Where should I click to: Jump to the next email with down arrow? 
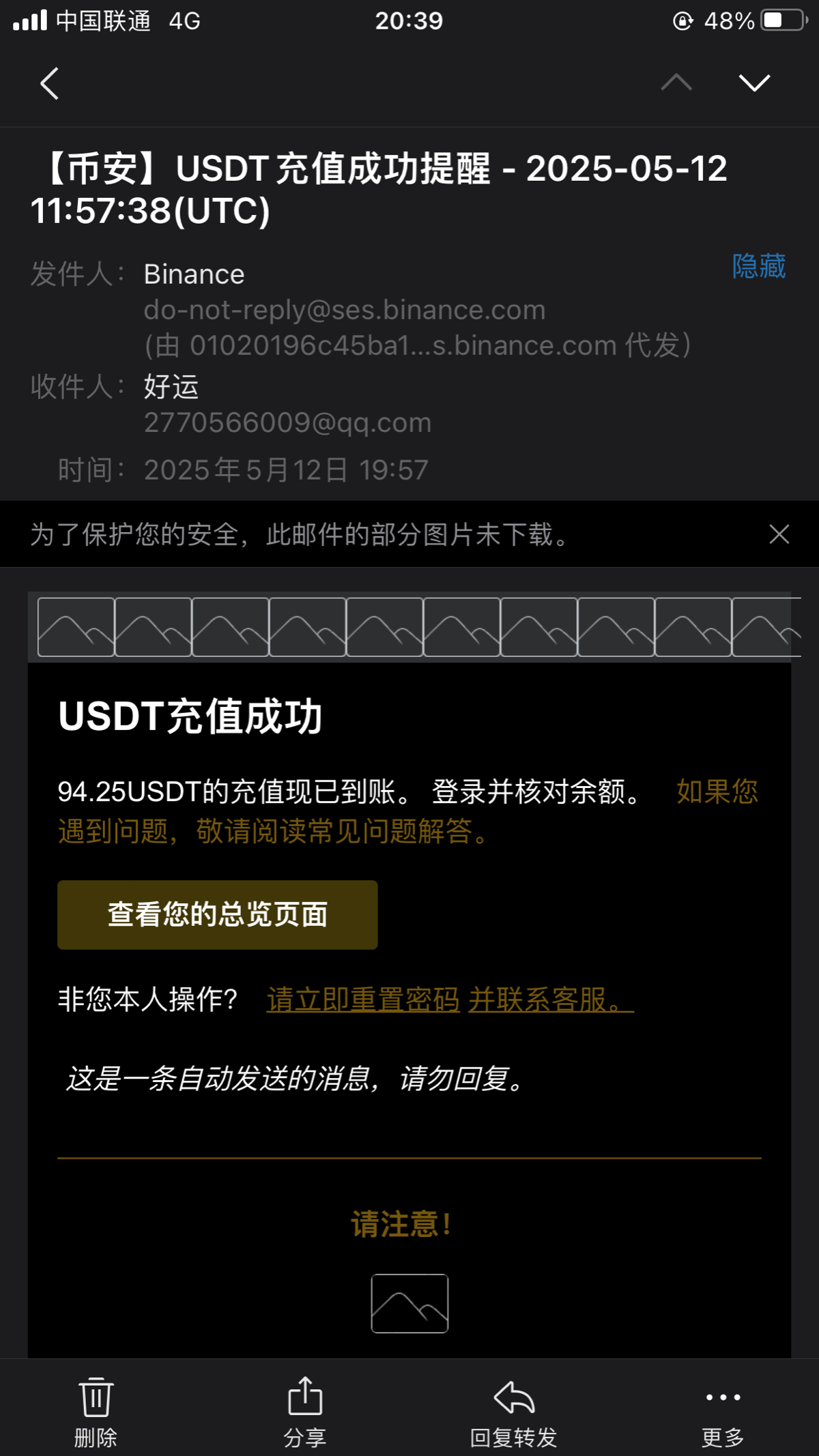pyautogui.click(x=754, y=83)
